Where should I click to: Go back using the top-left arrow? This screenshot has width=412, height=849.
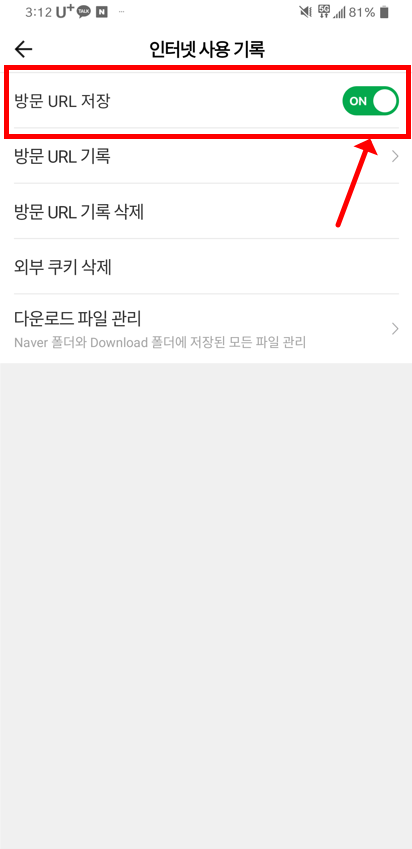click(x=23, y=50)
